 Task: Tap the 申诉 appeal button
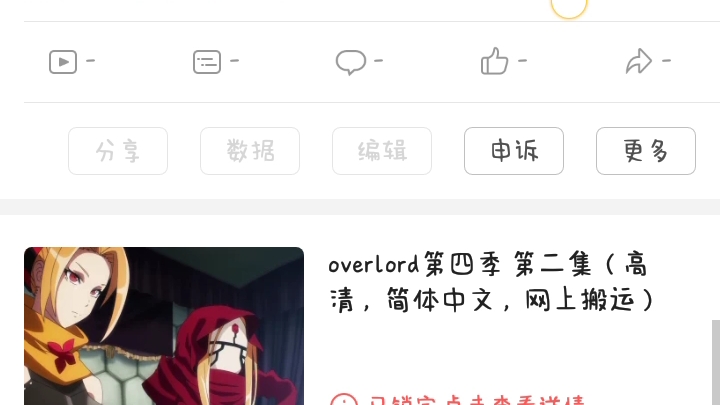coord(514,151)
